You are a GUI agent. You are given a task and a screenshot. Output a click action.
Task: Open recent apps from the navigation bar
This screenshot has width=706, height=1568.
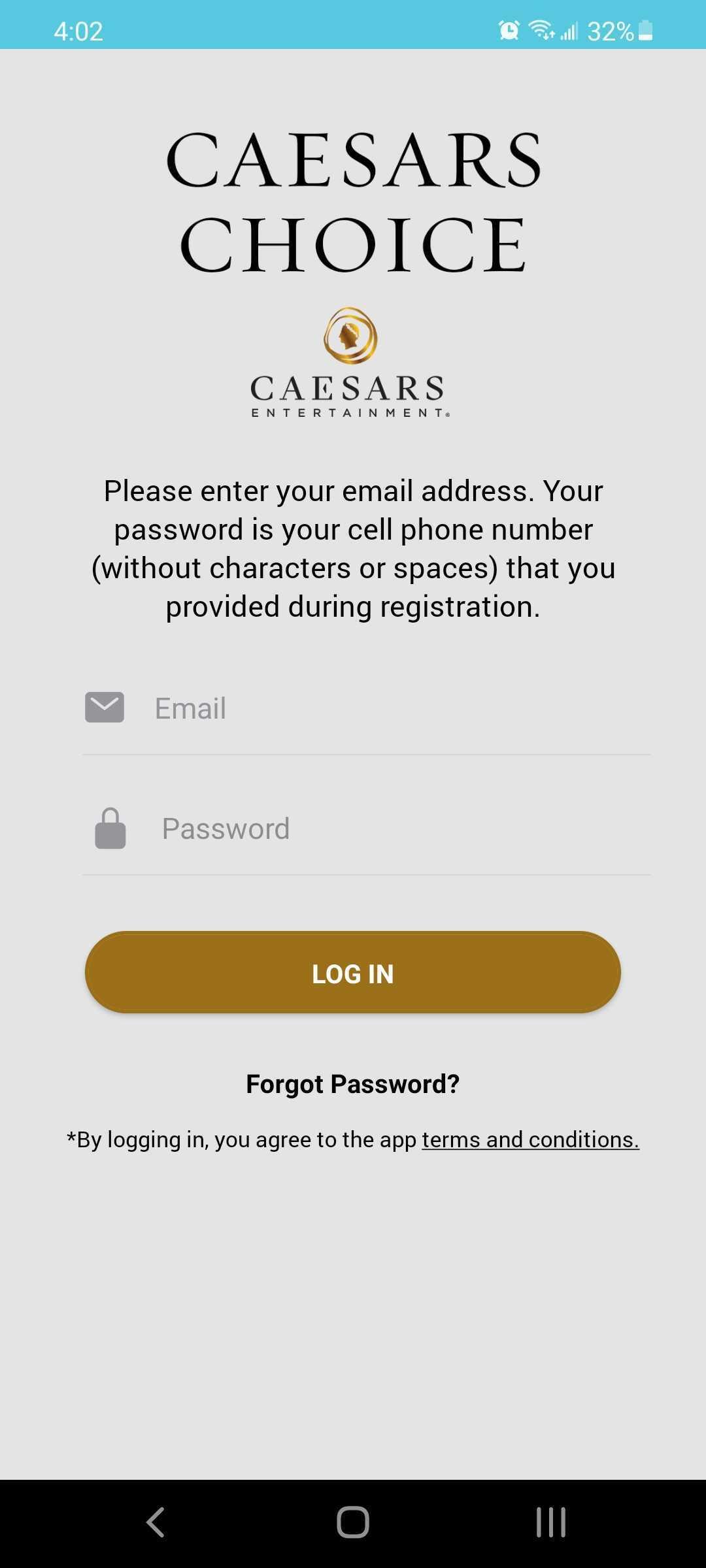point(550,1522)
